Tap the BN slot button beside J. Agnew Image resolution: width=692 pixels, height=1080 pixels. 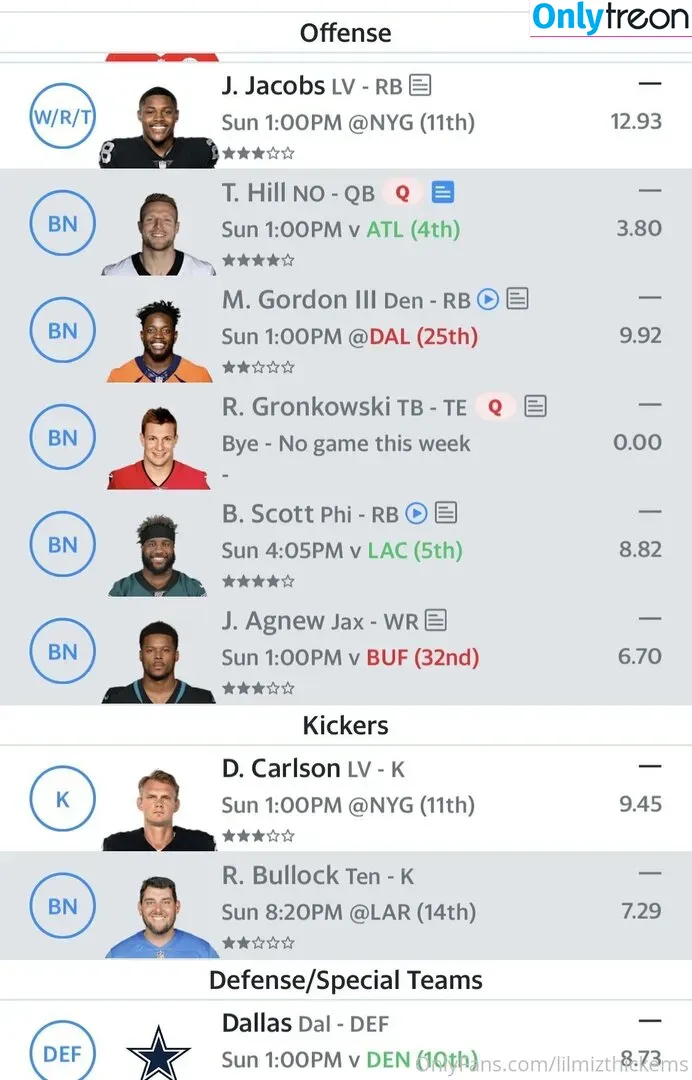62,652
